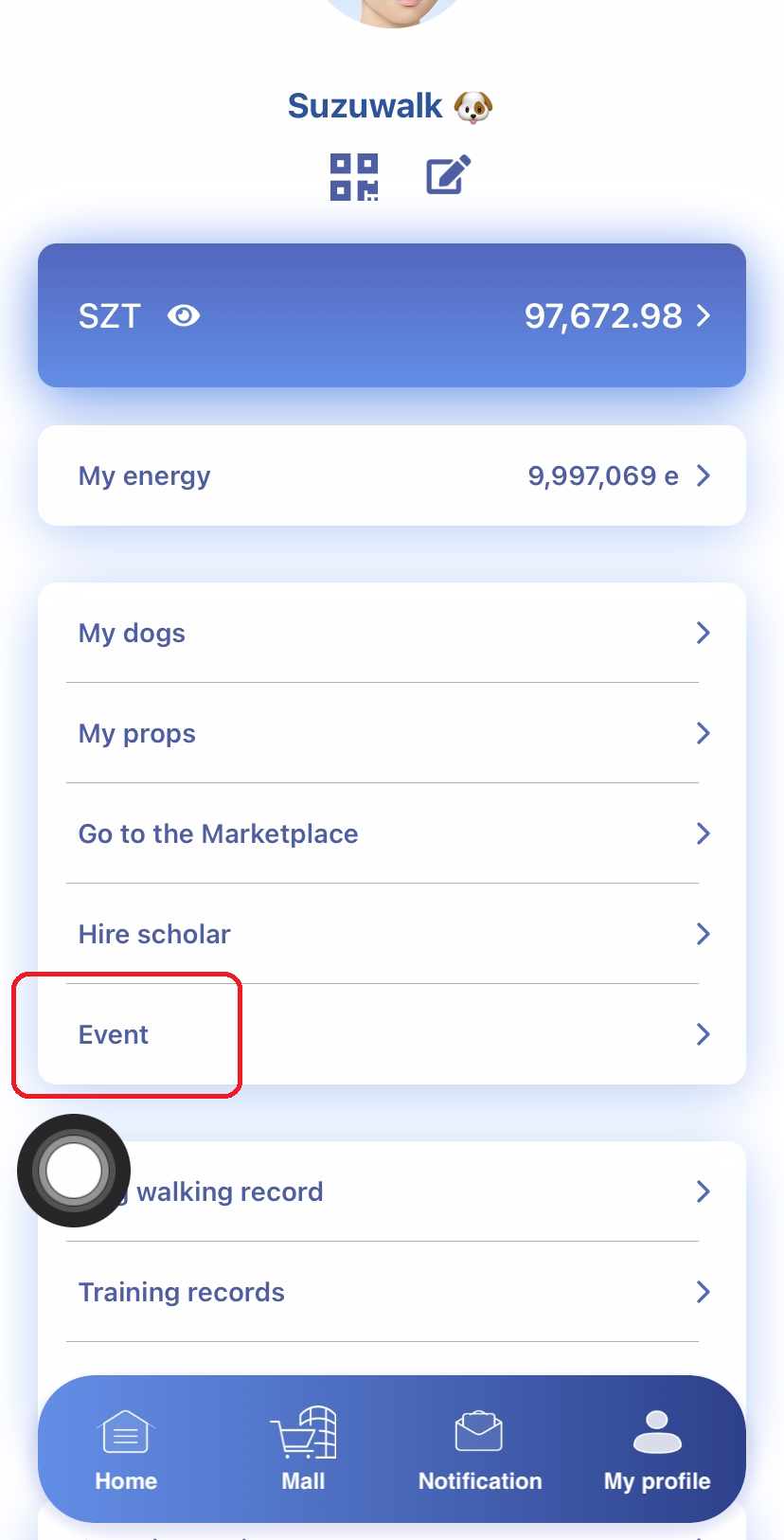Open My energy details
The height and width of the screenshot is (1540, 784).
[392, 475]
